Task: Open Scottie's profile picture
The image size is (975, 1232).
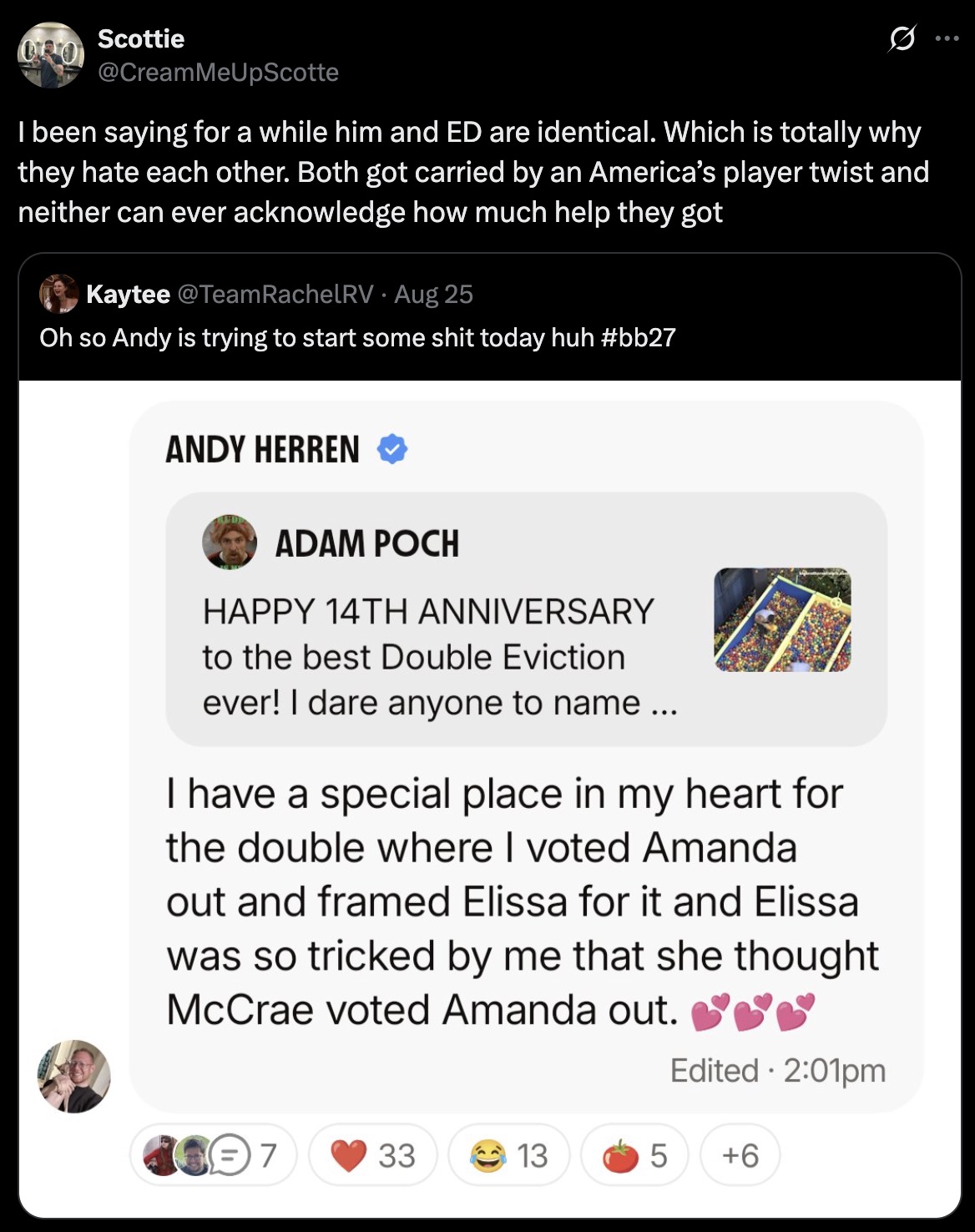Action: click(51, 55)
